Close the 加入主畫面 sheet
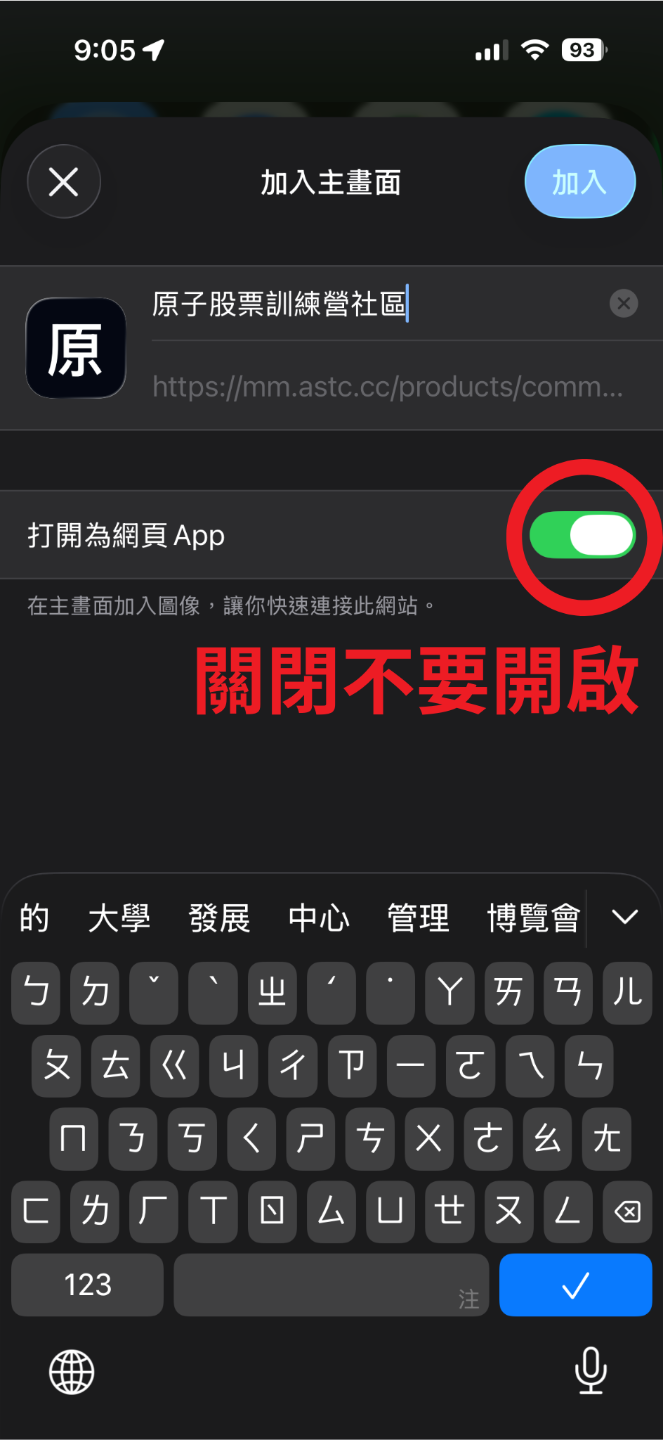 [64, 182]
